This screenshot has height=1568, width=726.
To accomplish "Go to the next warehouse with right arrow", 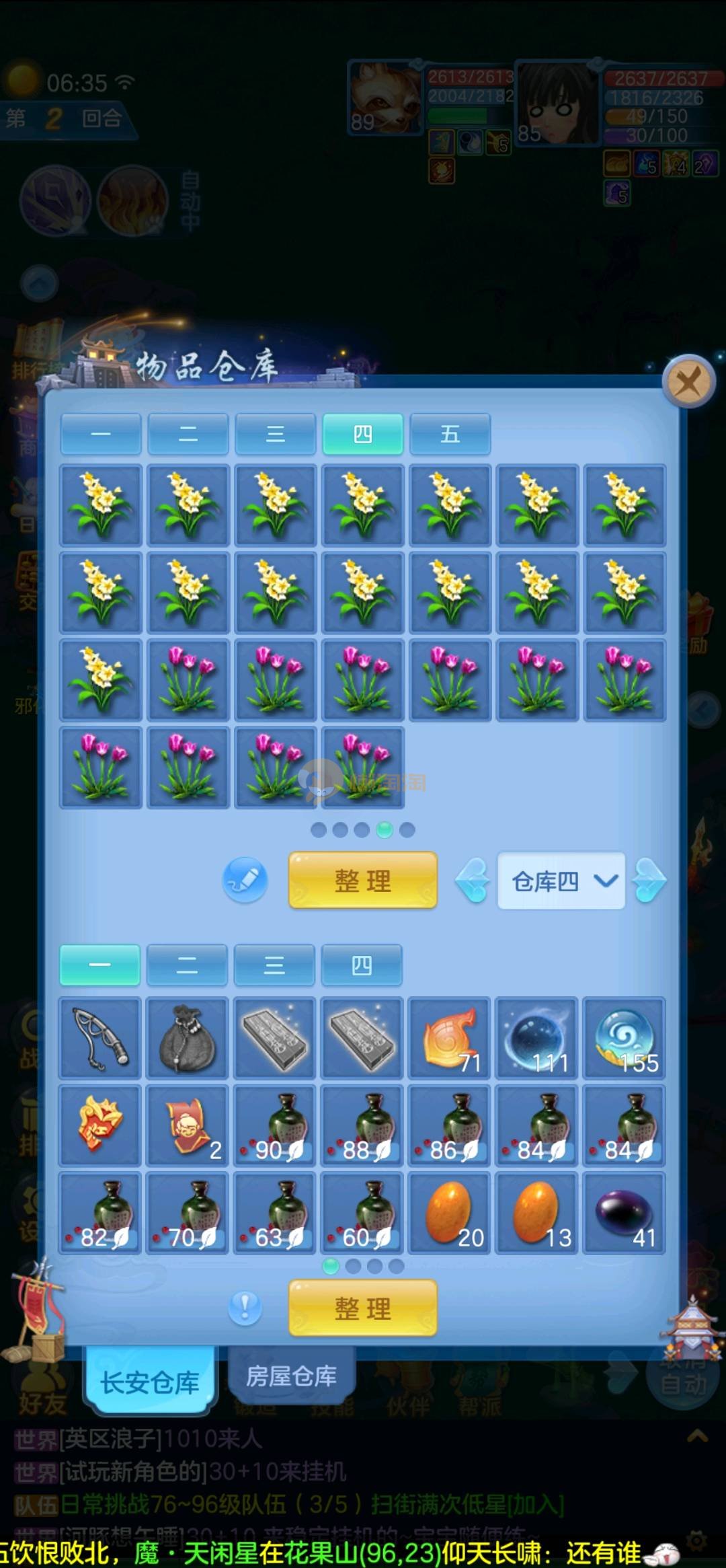I will (650, 880).
